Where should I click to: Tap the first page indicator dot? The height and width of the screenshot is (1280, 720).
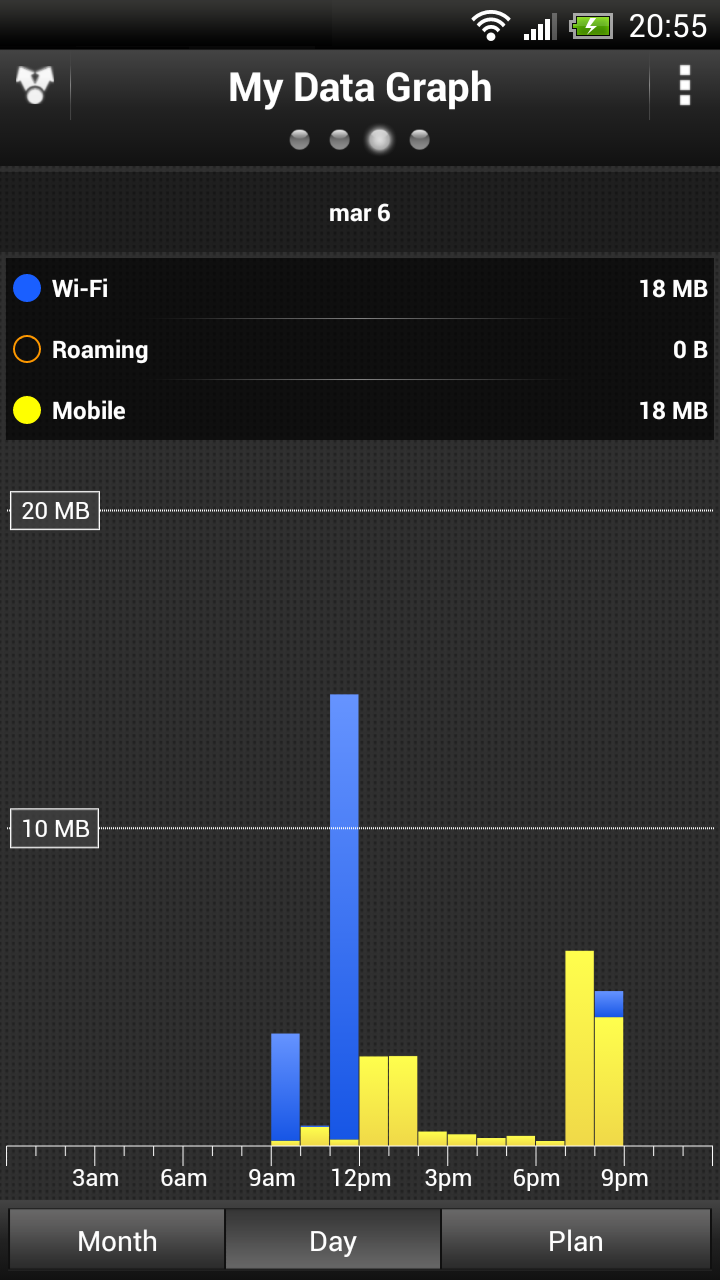point(300,140)
